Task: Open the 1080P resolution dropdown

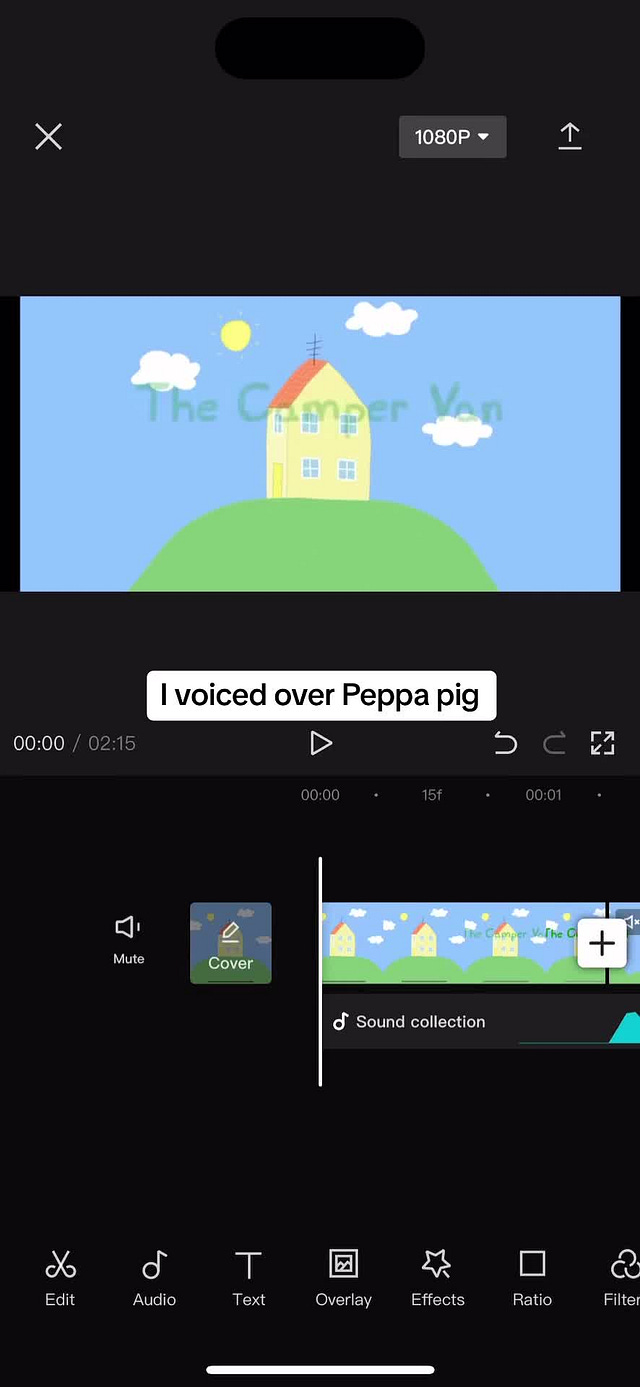Action: click(452, 137)
